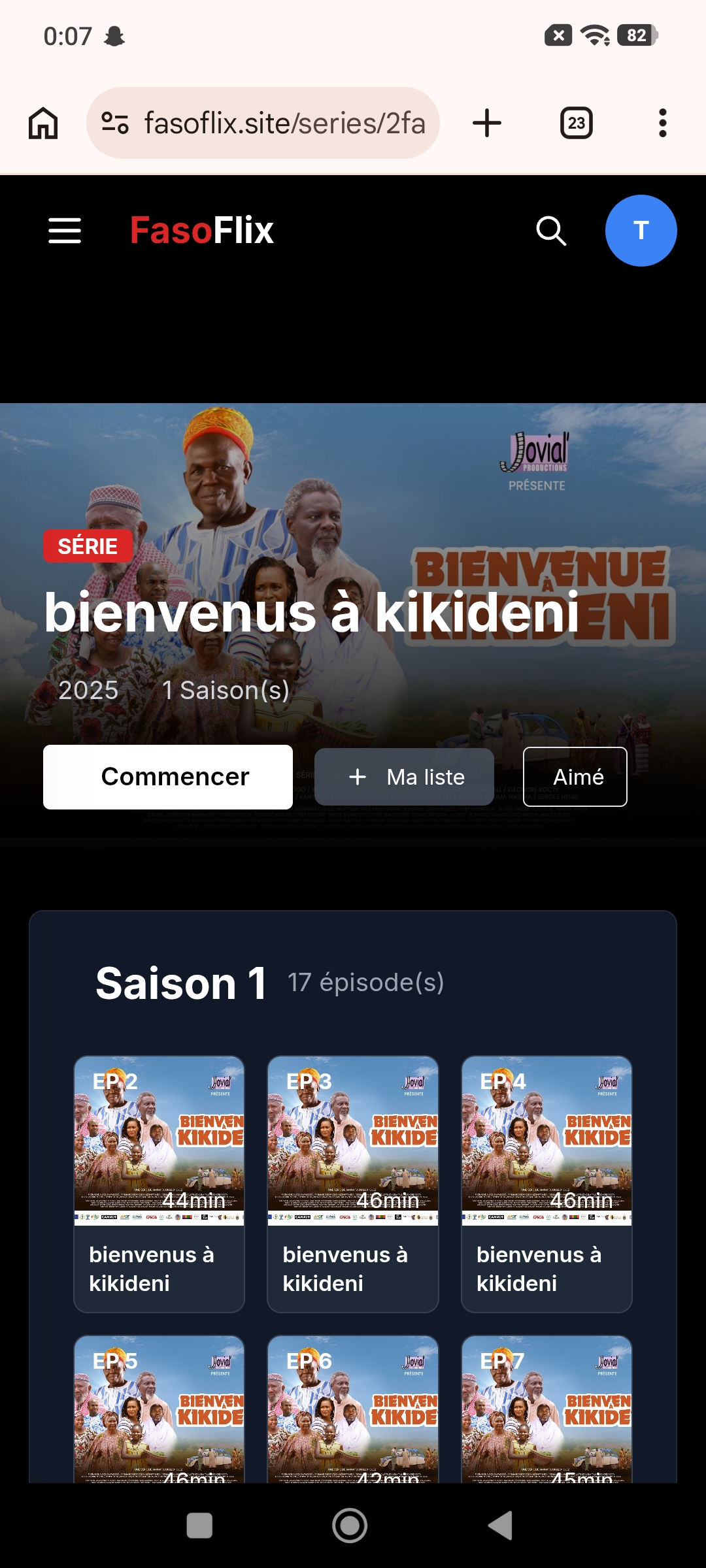Choose the EP 6 episode card
This screenshot has height=1568, width=706.
click(x=353, y=1411)
